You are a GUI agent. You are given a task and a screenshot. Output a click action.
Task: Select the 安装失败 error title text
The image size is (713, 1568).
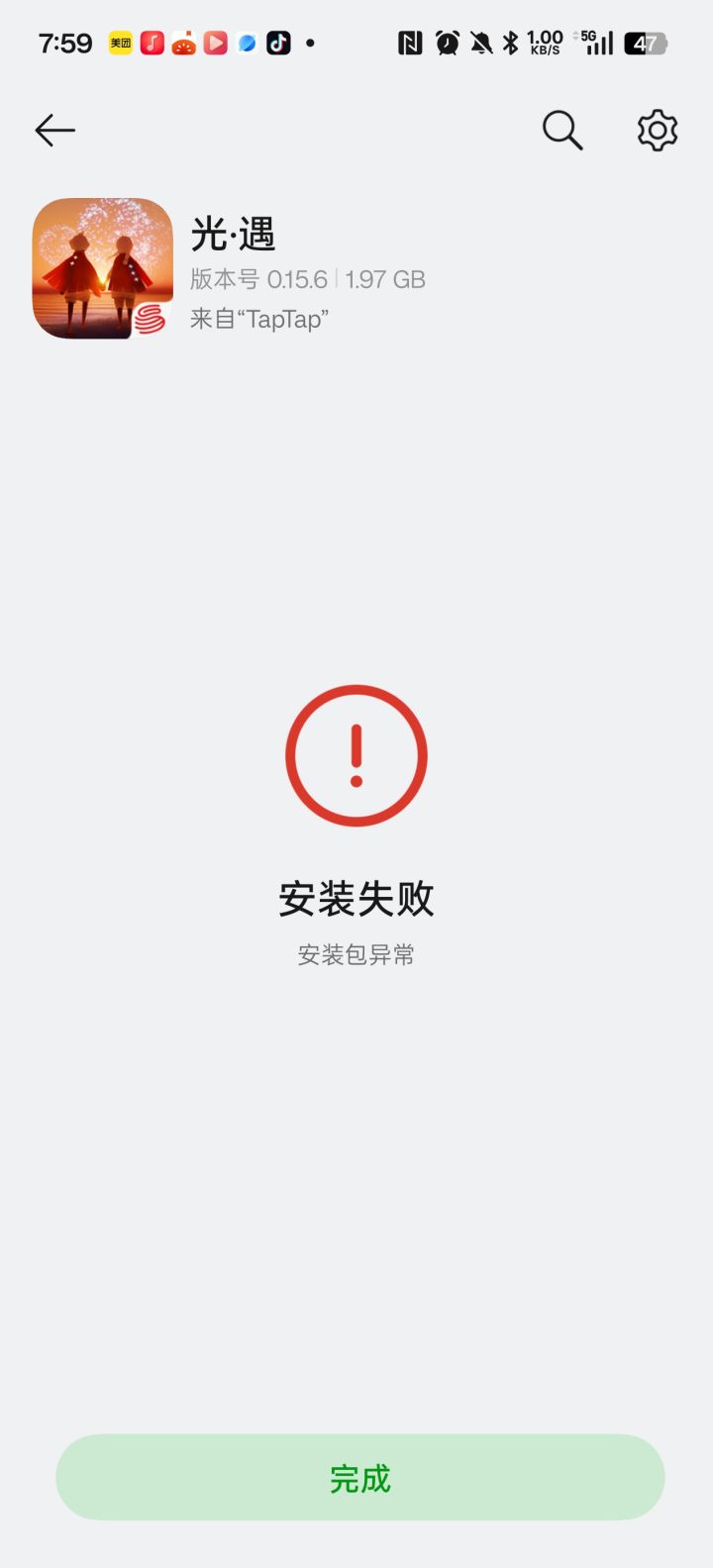click(x=356, y=899)
